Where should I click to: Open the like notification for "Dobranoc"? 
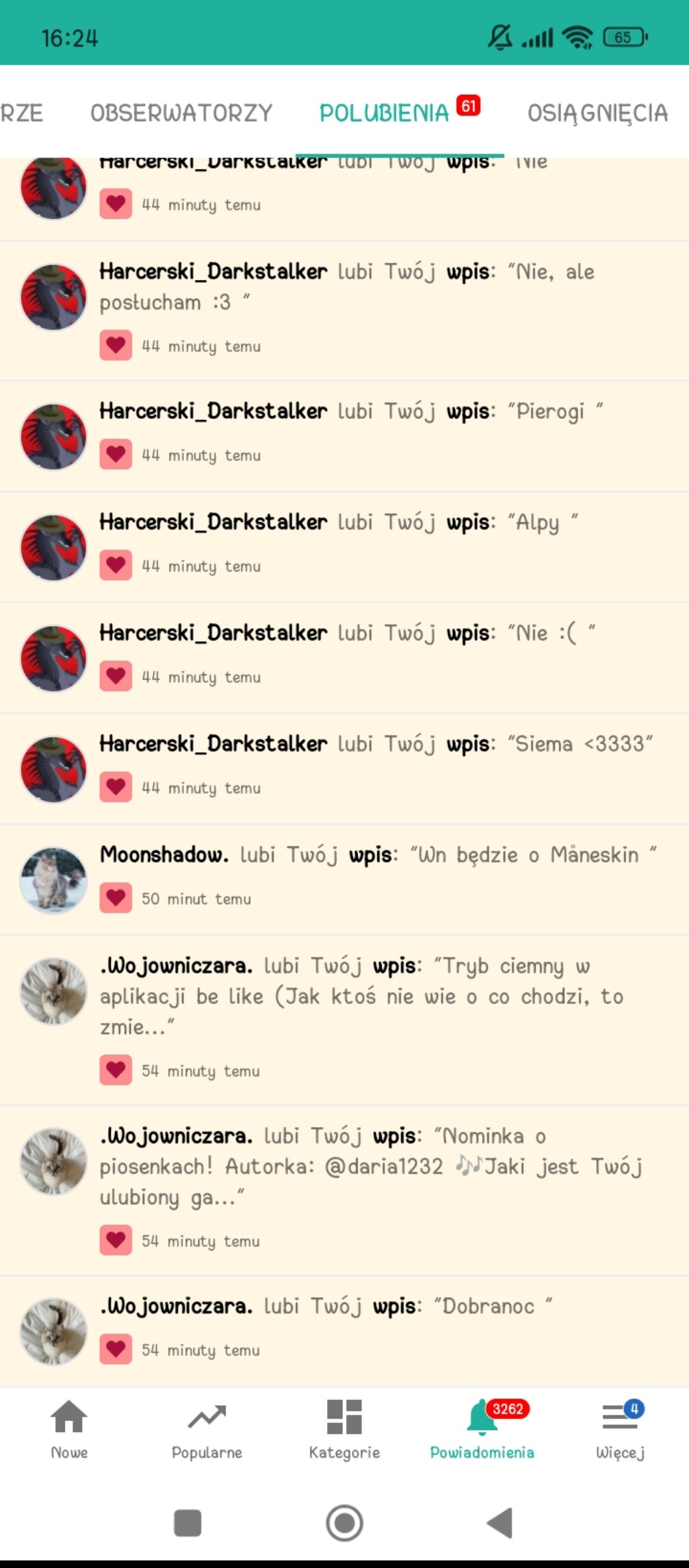point(344,1332)
